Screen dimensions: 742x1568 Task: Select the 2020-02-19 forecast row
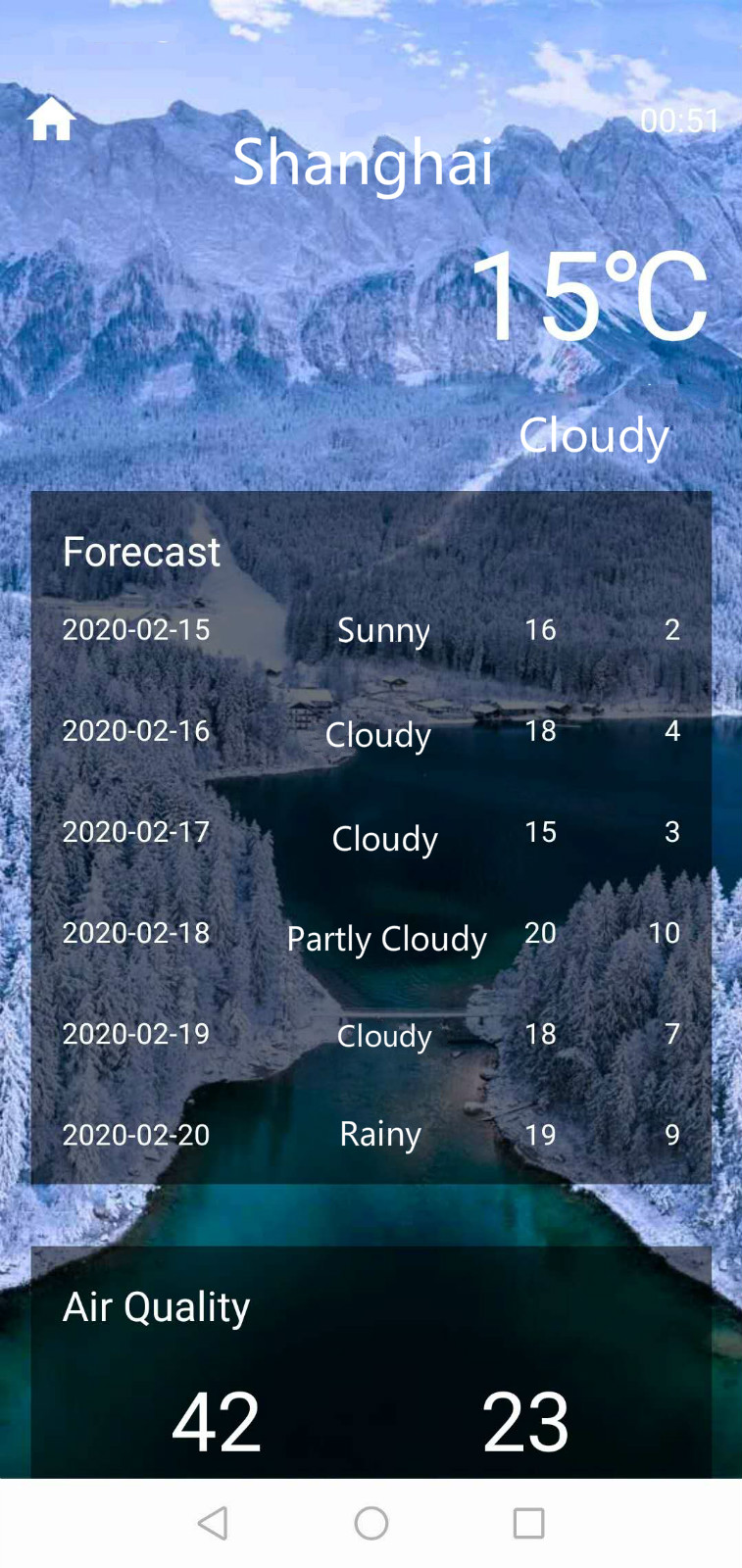[383, 1036]
